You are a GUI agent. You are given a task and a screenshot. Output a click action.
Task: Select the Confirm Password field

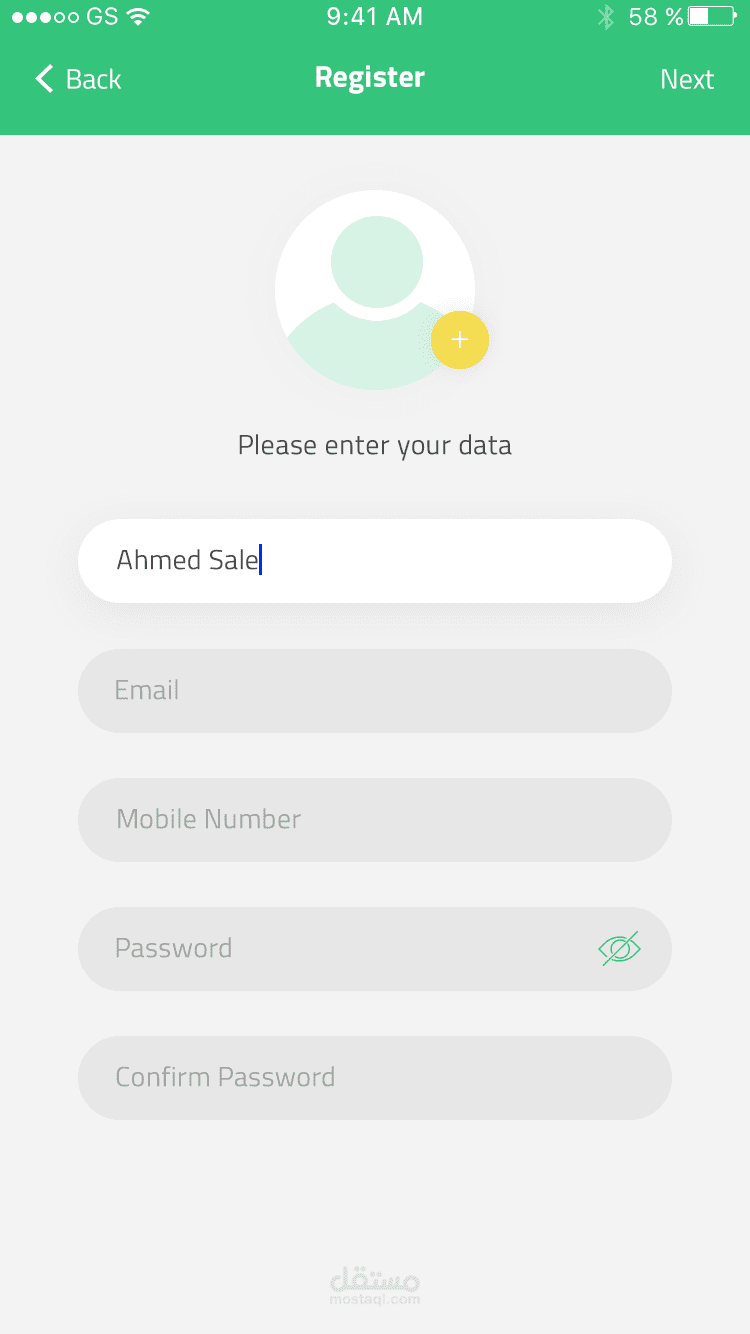pyautogui.click(x=374, y=1077)
